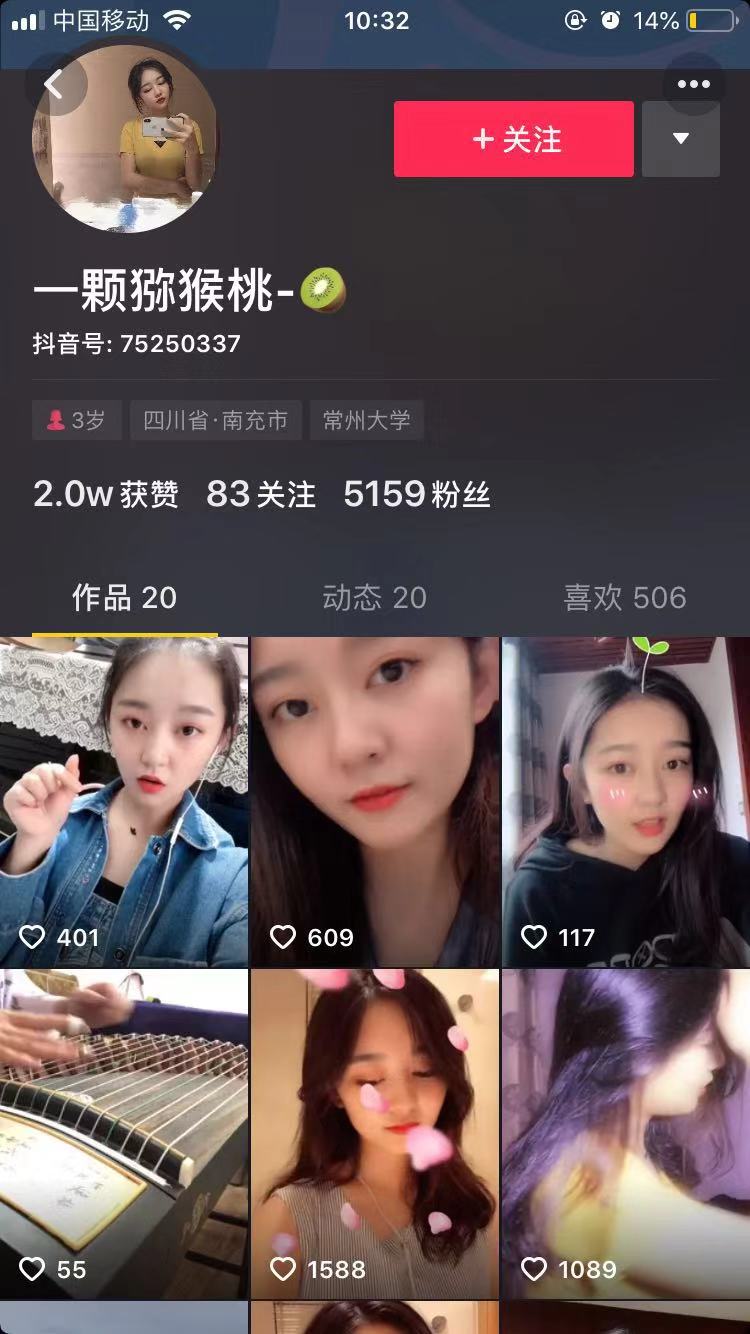Open the three-dot overflow menu
The width and height of the screenshot is (750, 1334).
coord(693,85)
